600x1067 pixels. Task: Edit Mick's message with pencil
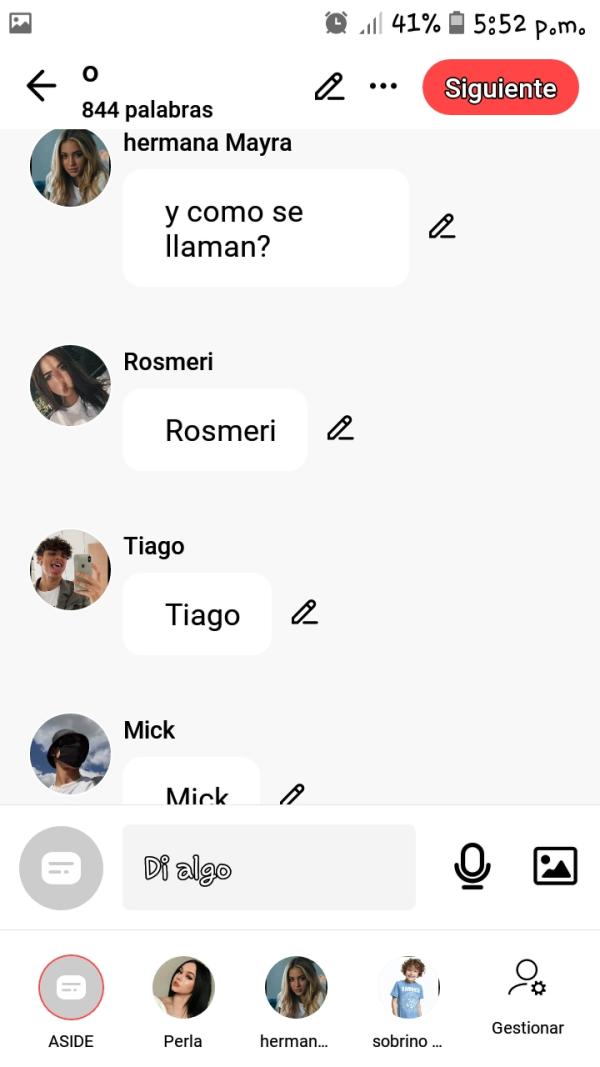coord(292,794)
